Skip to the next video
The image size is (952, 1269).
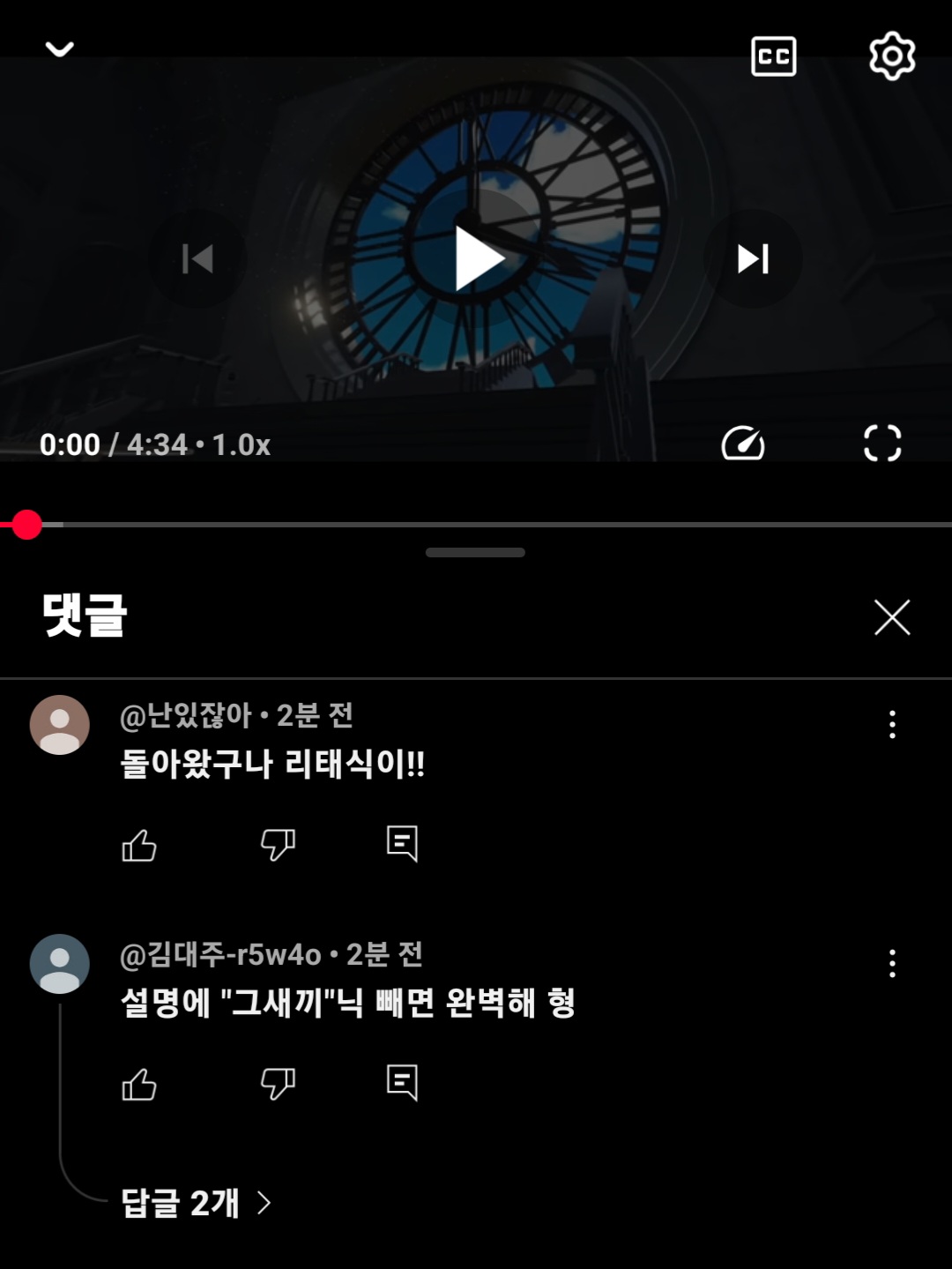(x=753, y=258)
